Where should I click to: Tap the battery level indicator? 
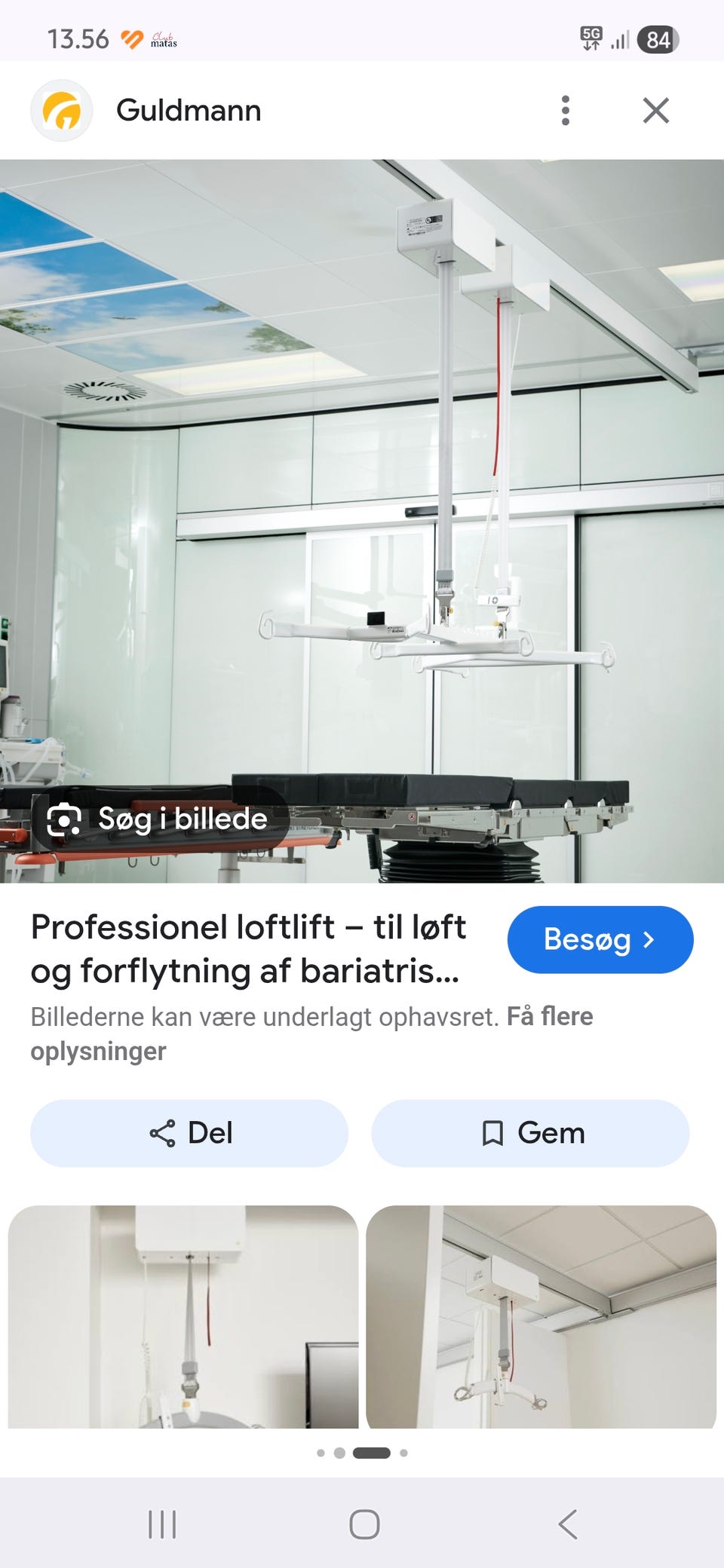coord(657,38)
